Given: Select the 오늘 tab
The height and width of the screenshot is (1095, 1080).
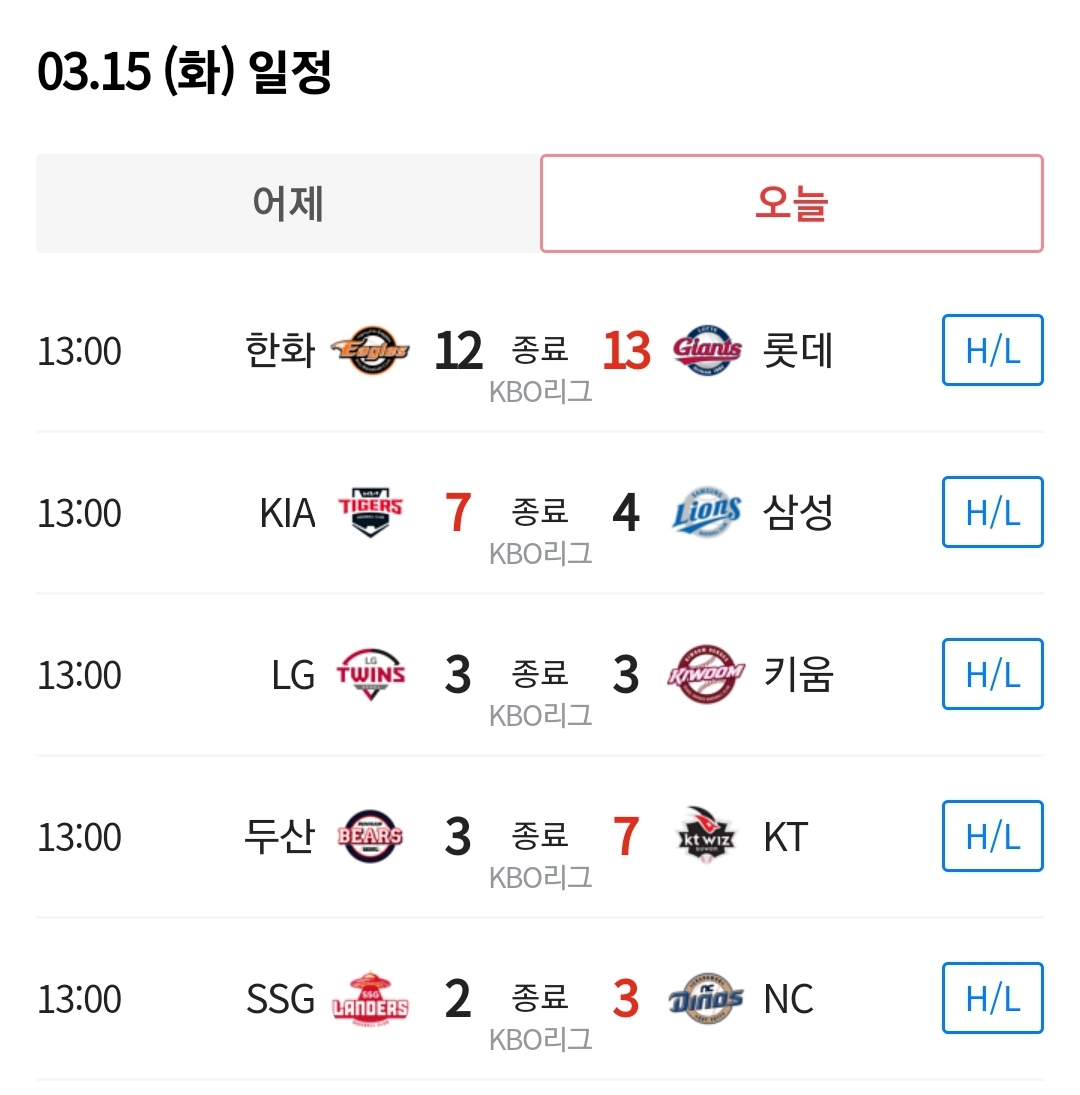Looking at the screenshot, I should tap(791, 203).
